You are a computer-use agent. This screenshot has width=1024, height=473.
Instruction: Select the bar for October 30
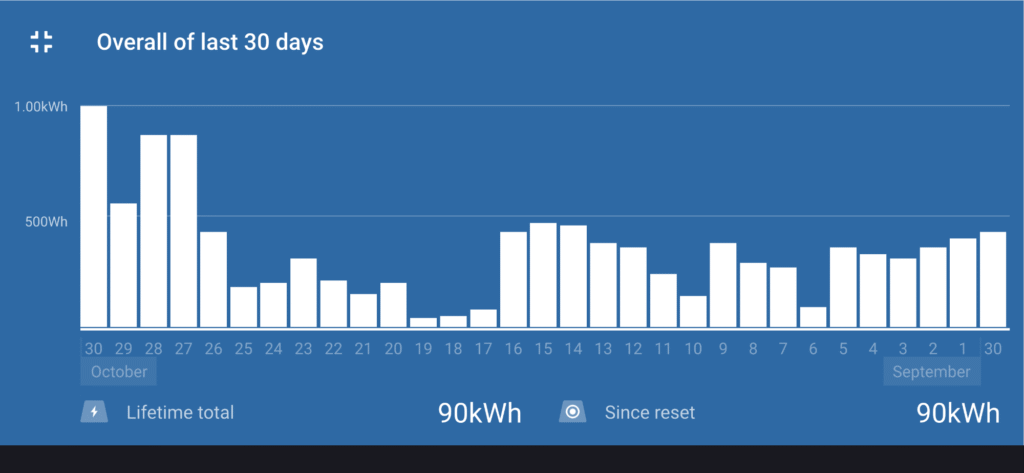tap(93, 217)
